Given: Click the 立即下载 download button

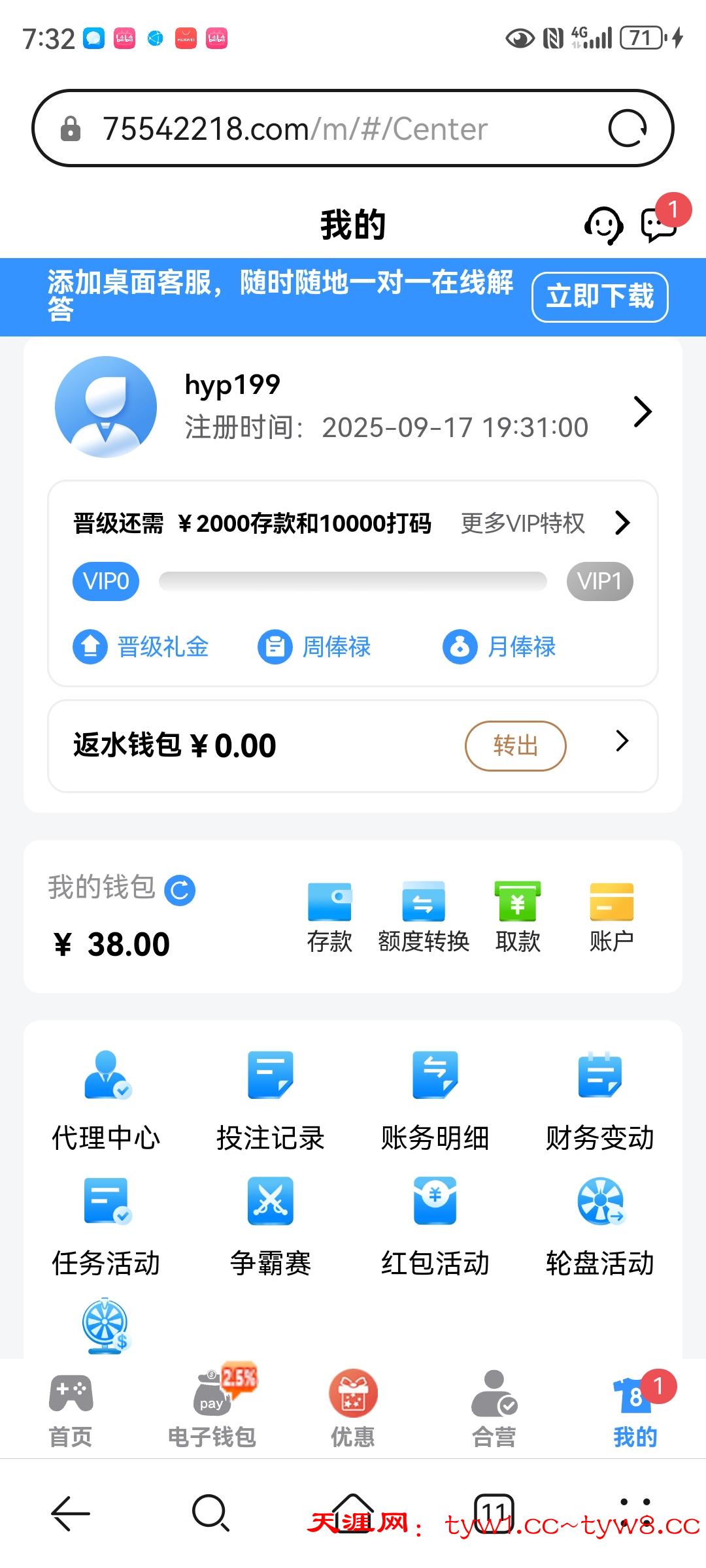Looking at the screenshot, I should click(600, 297).
